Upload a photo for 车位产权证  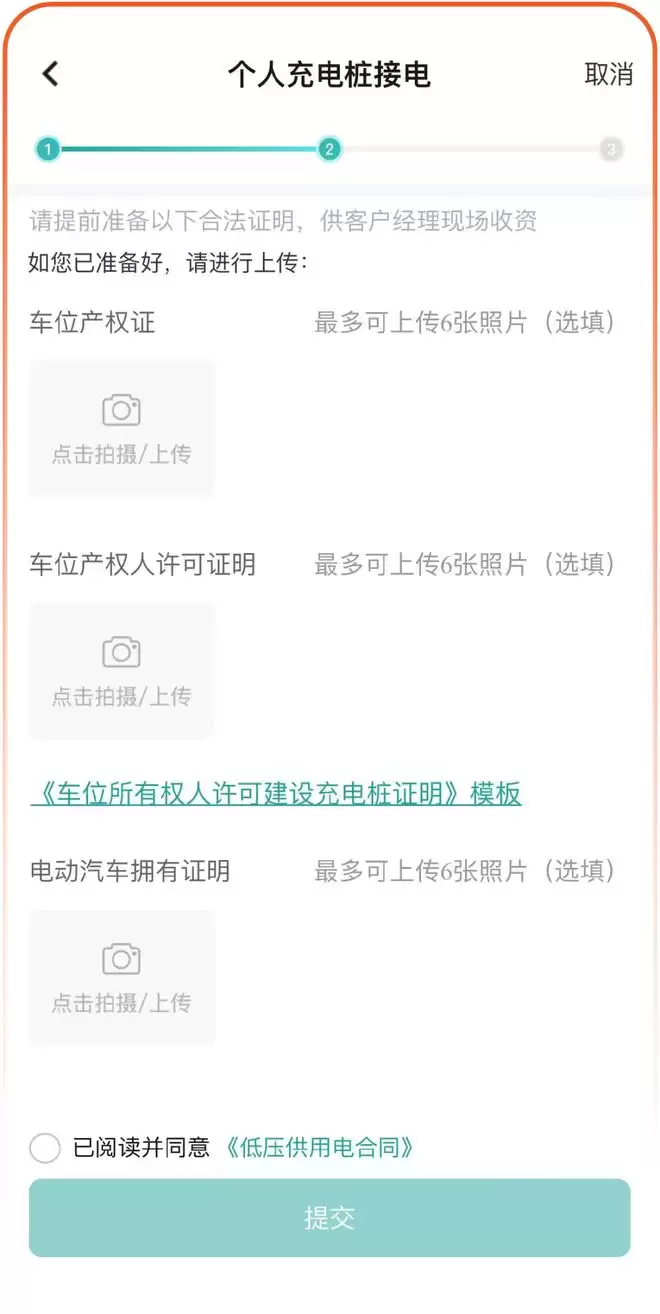point(122,429)
